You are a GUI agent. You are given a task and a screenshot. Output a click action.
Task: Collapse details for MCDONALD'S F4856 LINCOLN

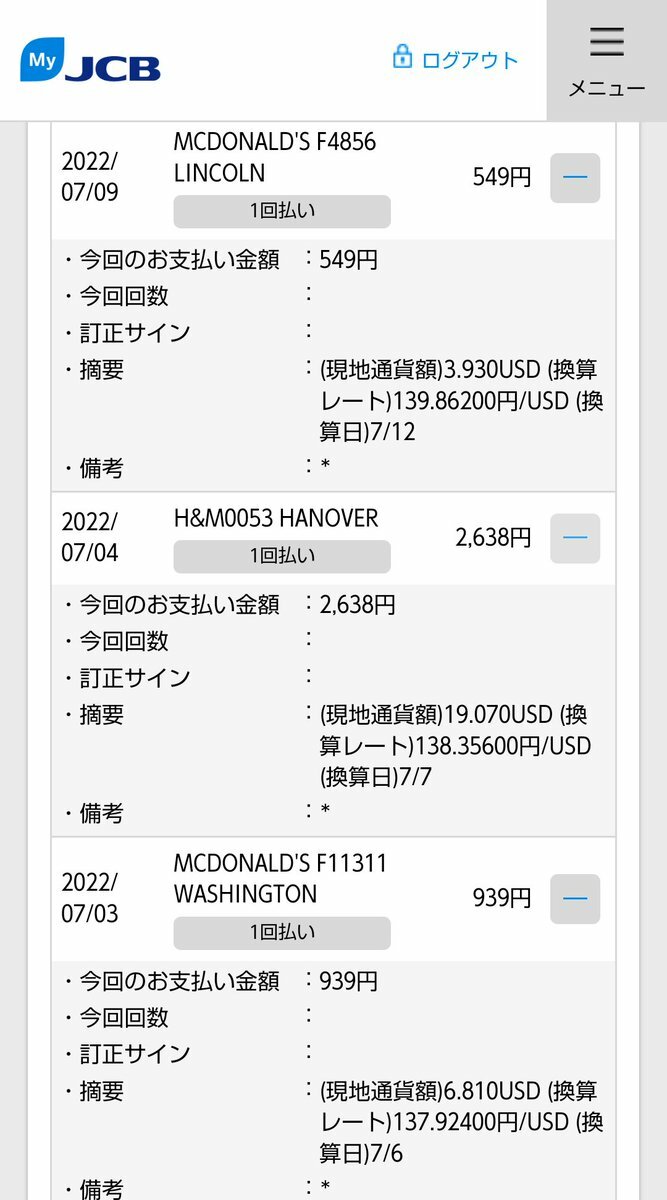[575, 178]
